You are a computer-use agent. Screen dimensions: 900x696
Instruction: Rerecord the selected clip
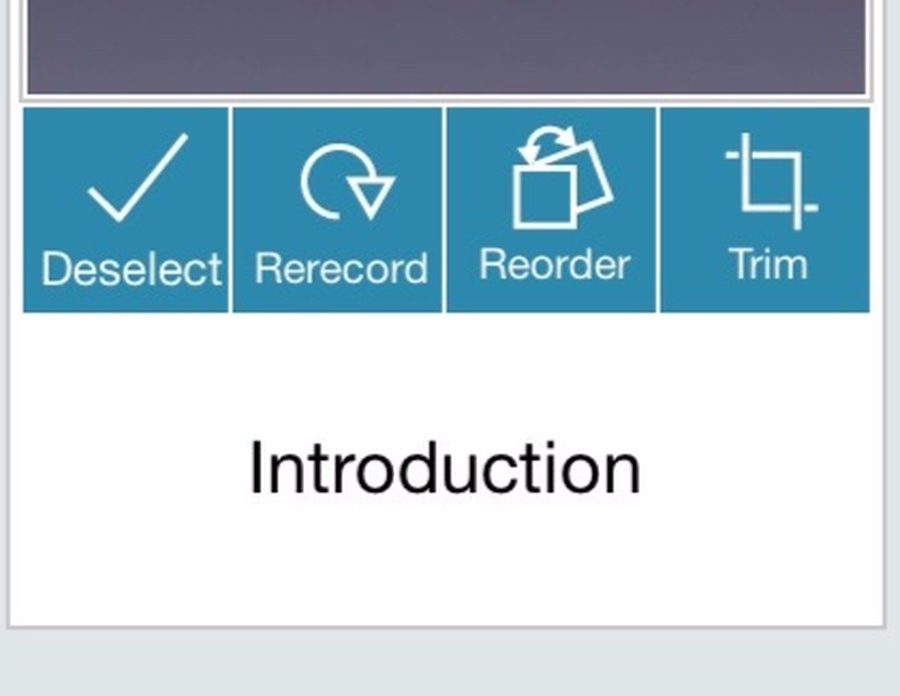[x=339, y=210]
